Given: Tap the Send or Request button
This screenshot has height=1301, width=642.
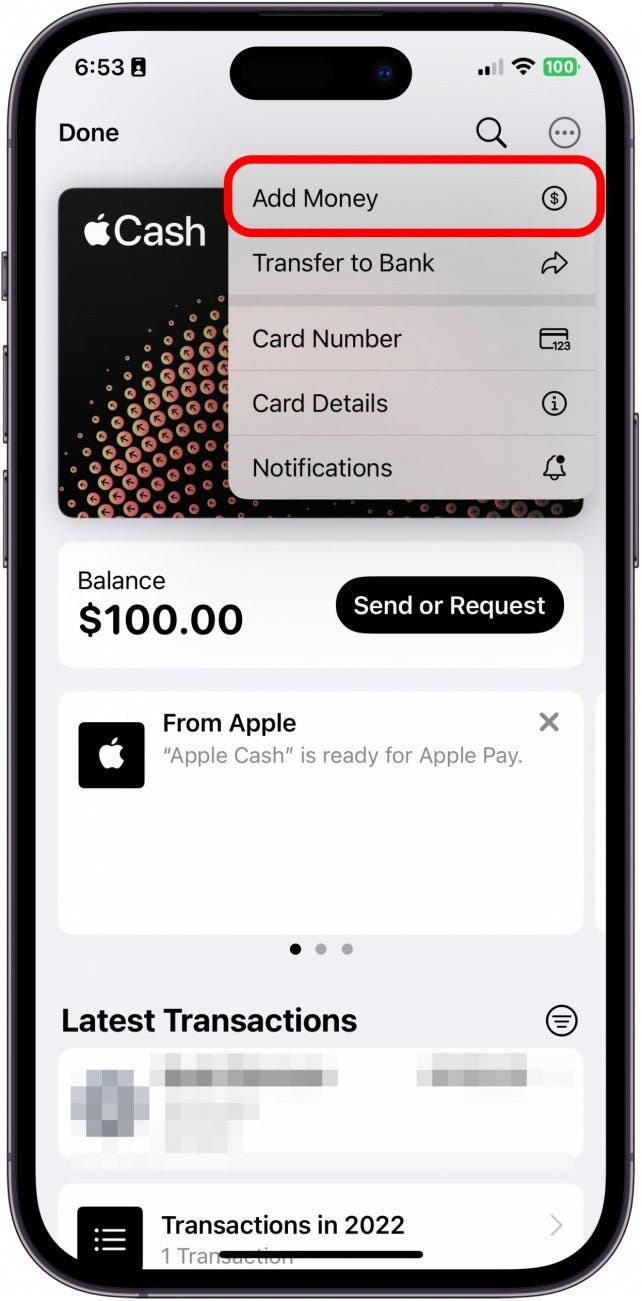Looking at the screenshot, I should tap(450, 605).
